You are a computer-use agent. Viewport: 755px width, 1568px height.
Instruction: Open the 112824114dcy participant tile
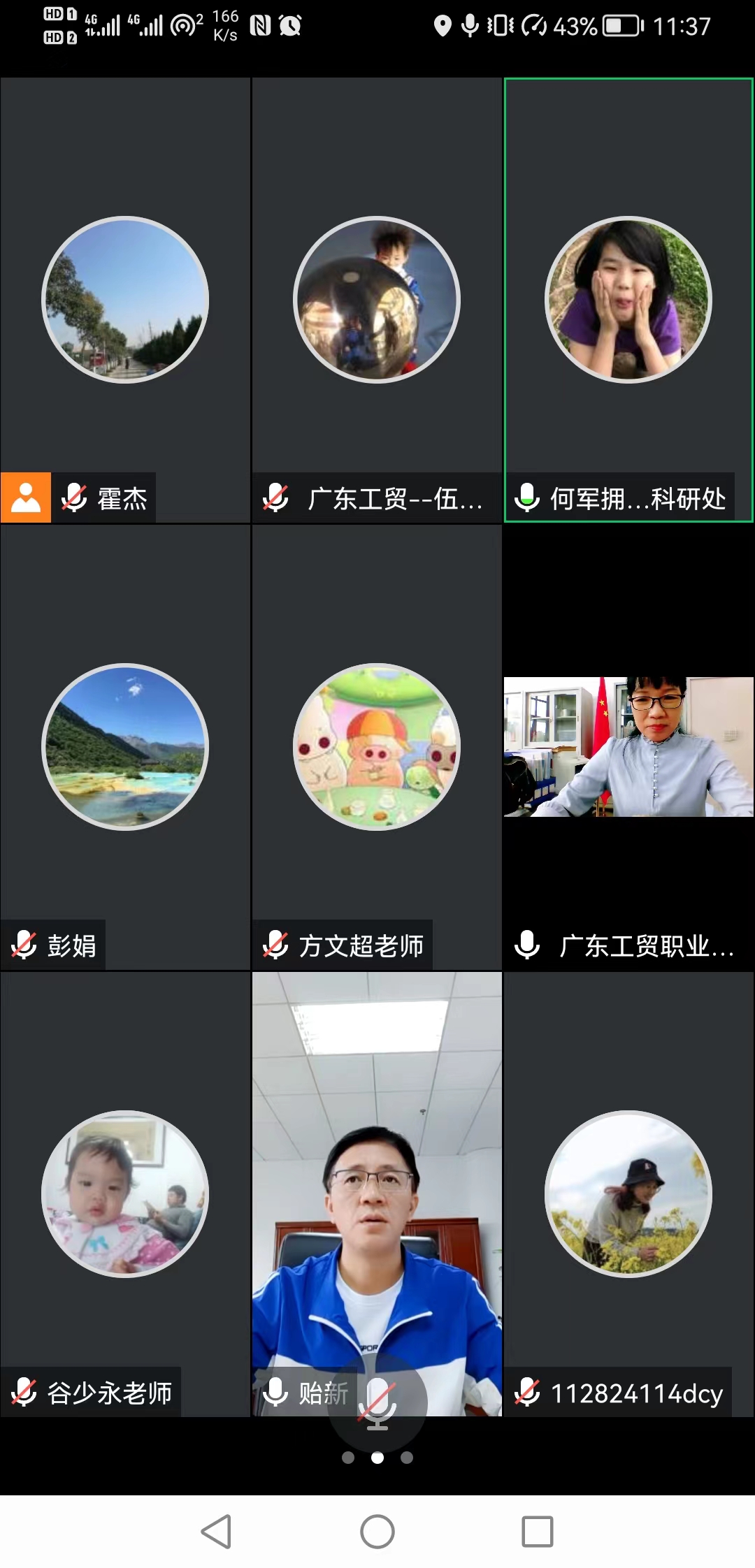pyautogui.click(x=628, y=1193)
